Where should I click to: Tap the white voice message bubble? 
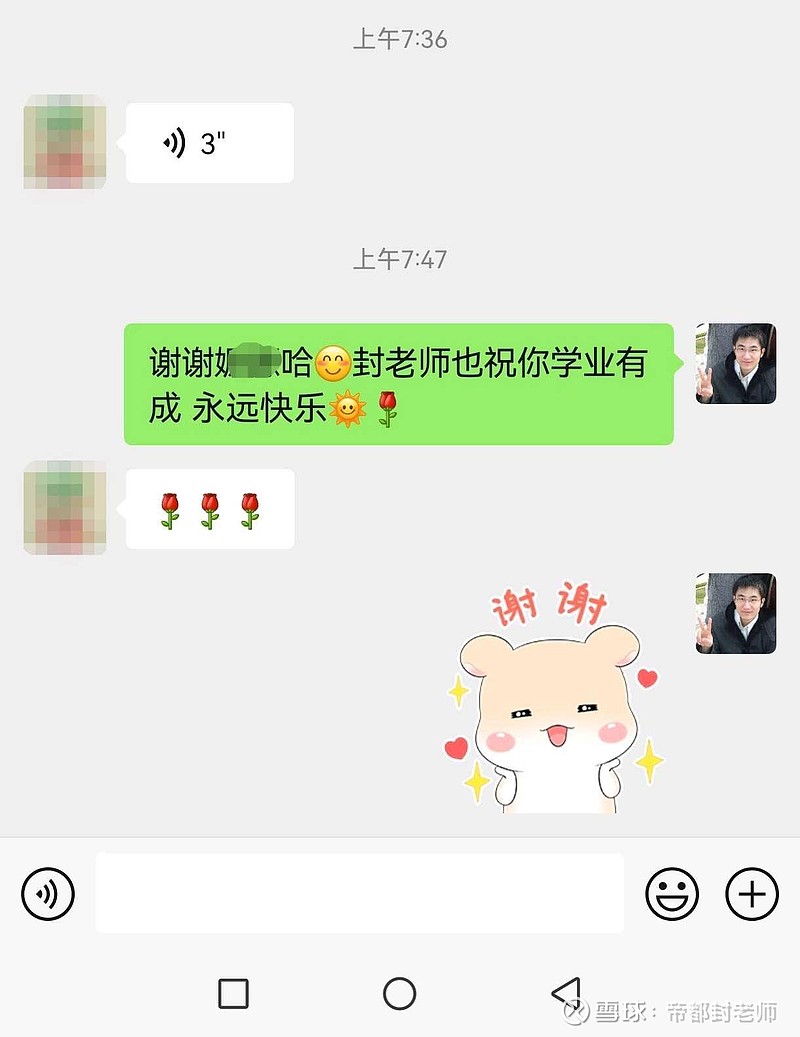click(208, 142)
